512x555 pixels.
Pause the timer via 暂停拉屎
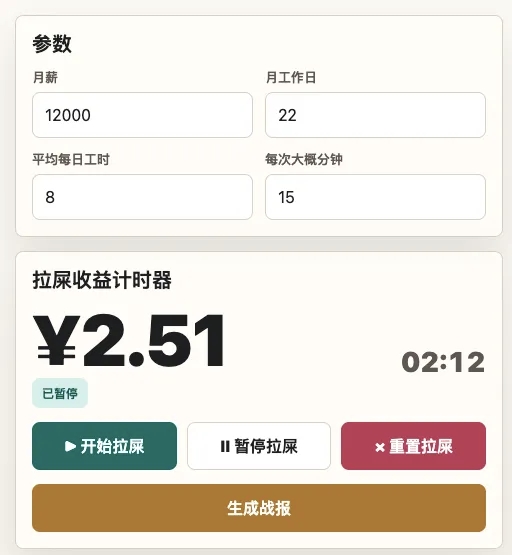(x=259, y=446)
